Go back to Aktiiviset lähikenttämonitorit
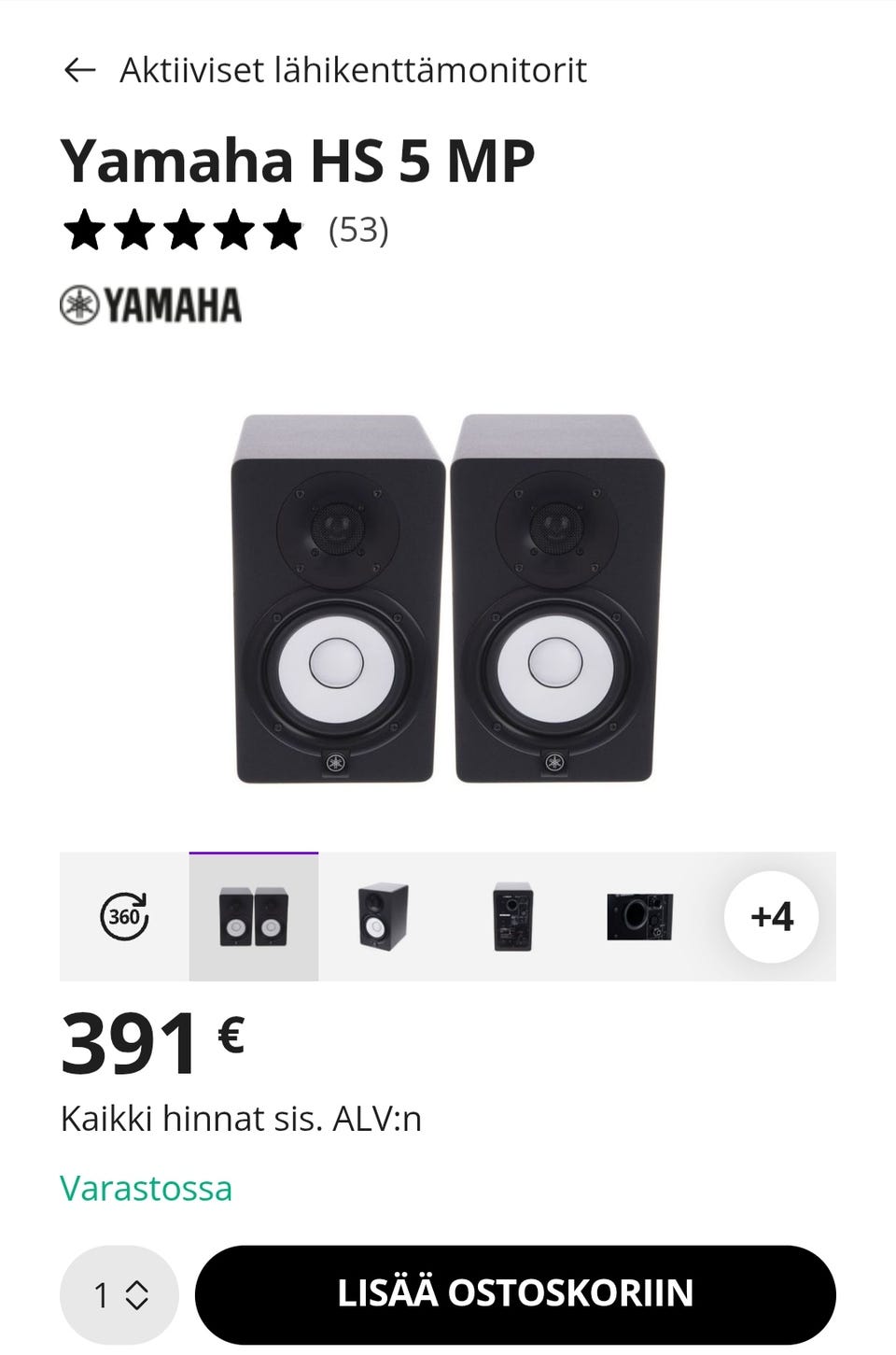 pyautogui.click(x=80, y=70)
